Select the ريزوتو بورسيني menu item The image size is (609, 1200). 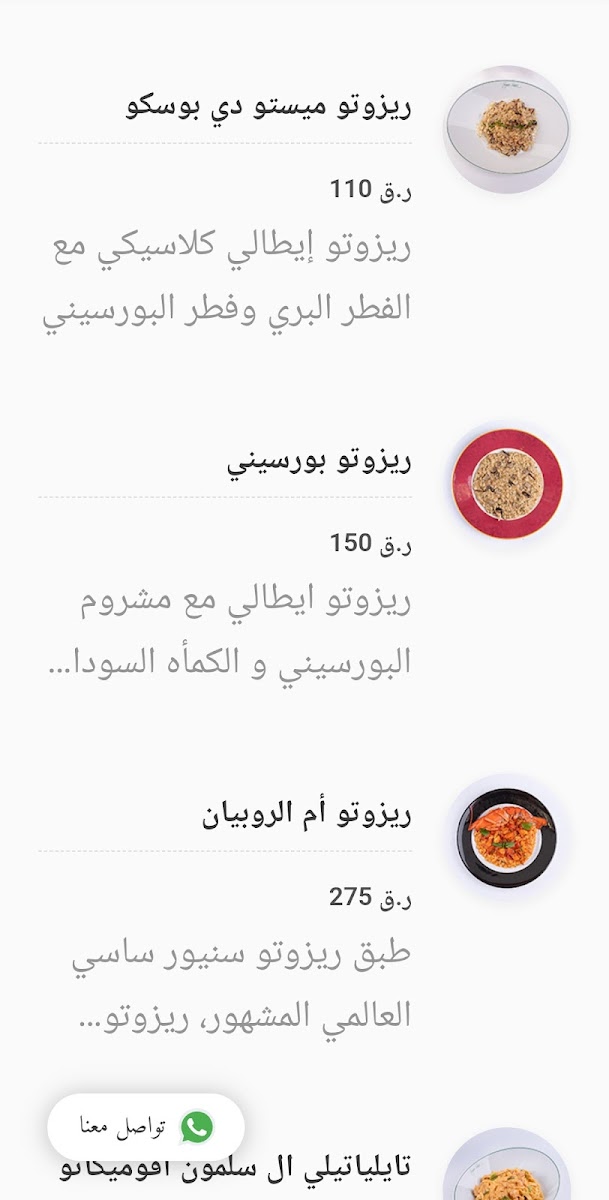pyautogui.click(x=320, y=462)
